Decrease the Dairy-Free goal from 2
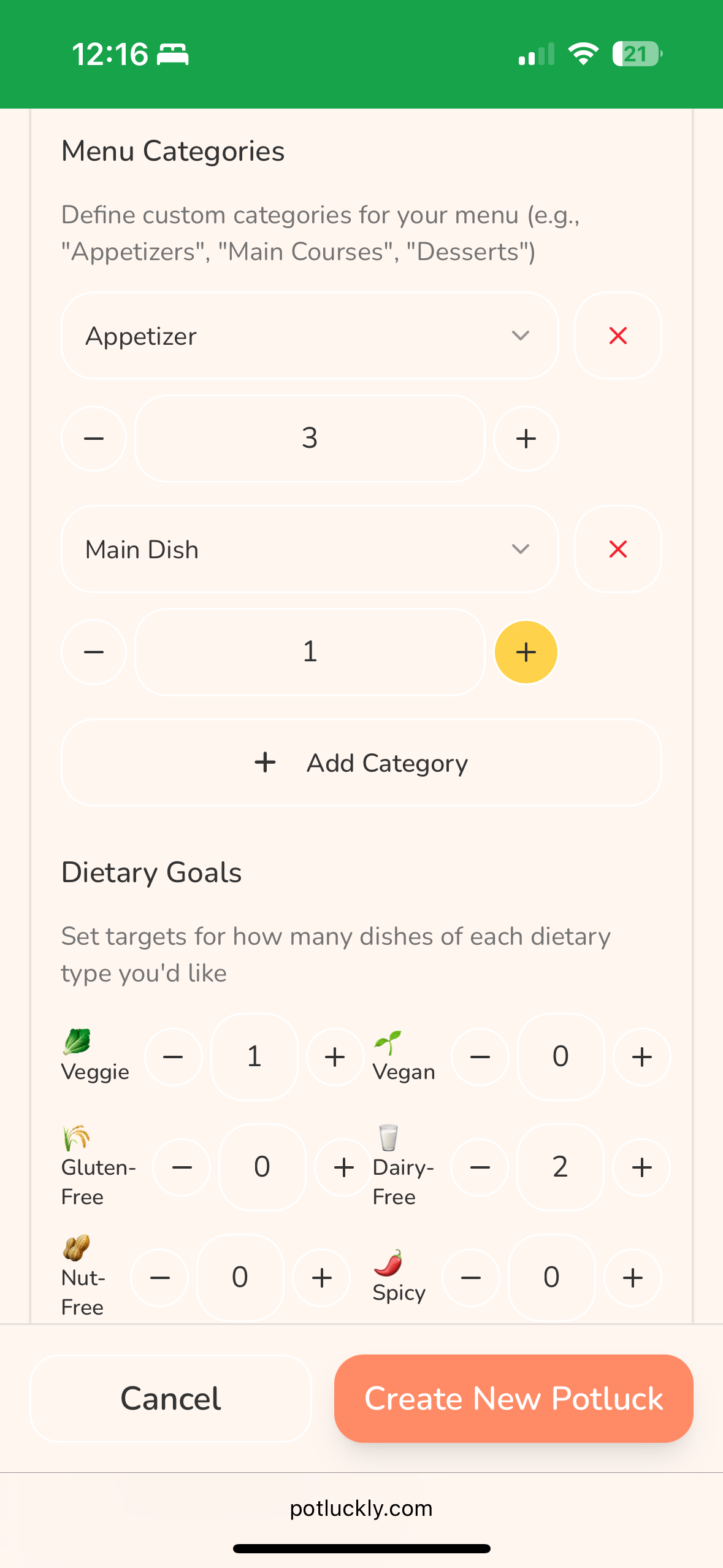The height and width of the screenshot is (1568, 723). coord(480,1167)
